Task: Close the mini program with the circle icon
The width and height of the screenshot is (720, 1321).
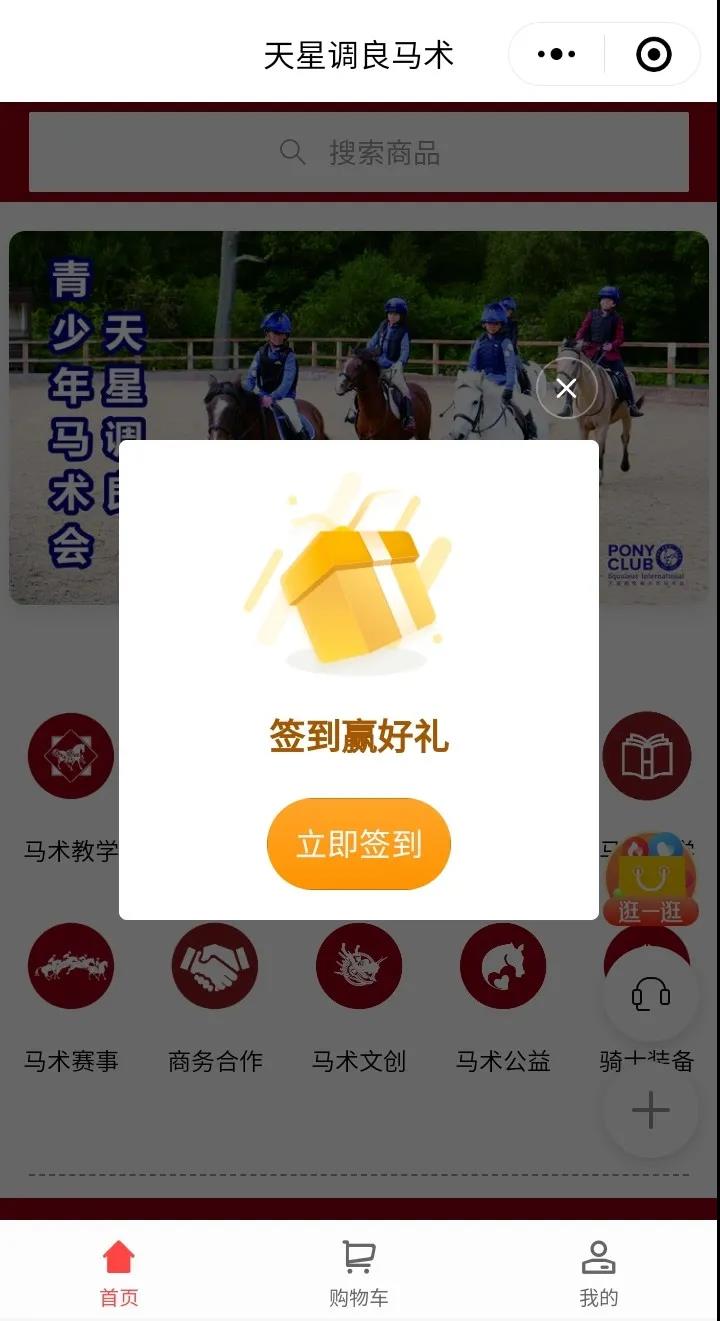Action: coord(654,54)
